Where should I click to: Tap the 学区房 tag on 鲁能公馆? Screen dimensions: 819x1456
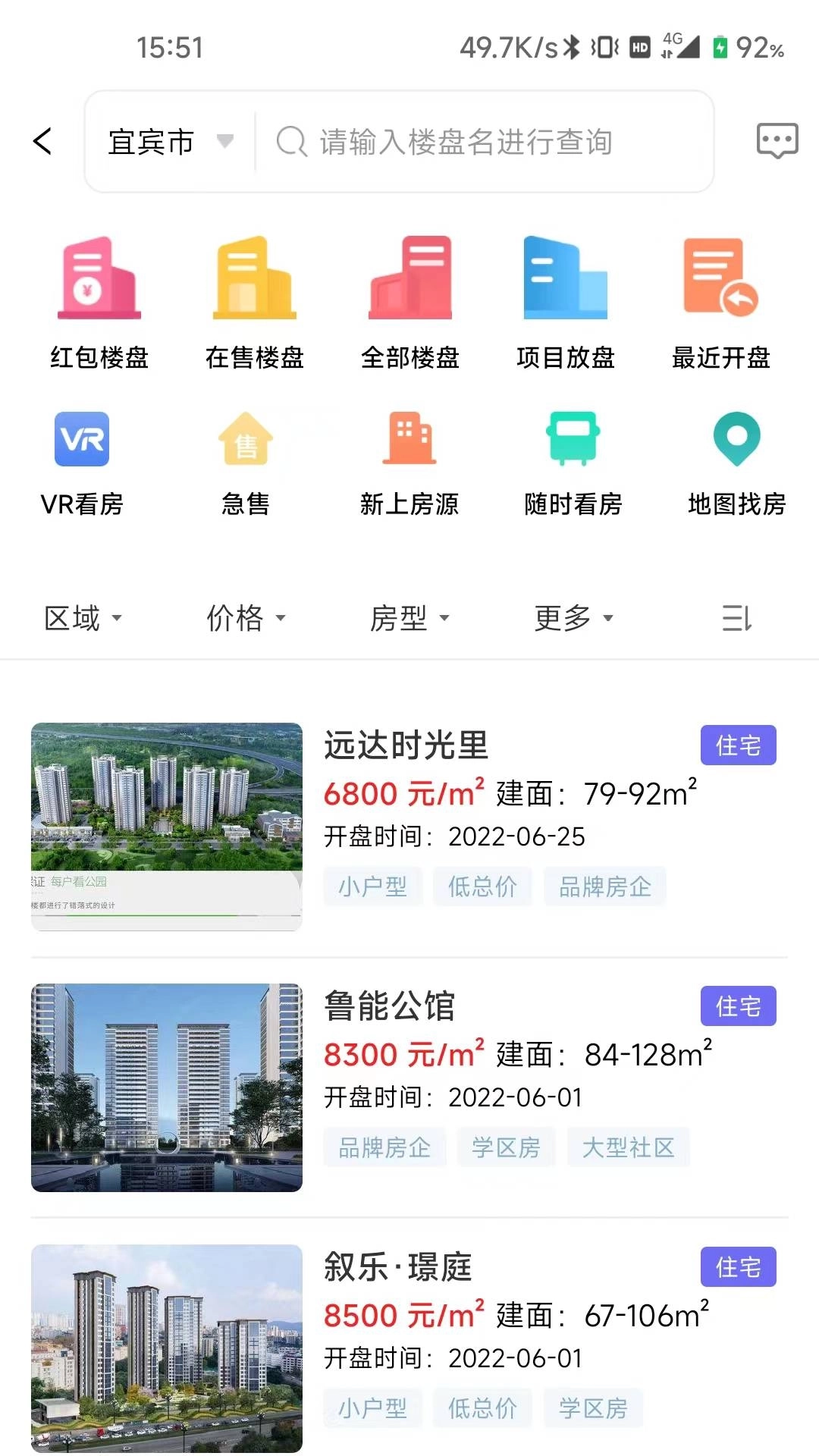pos(507,1147)
